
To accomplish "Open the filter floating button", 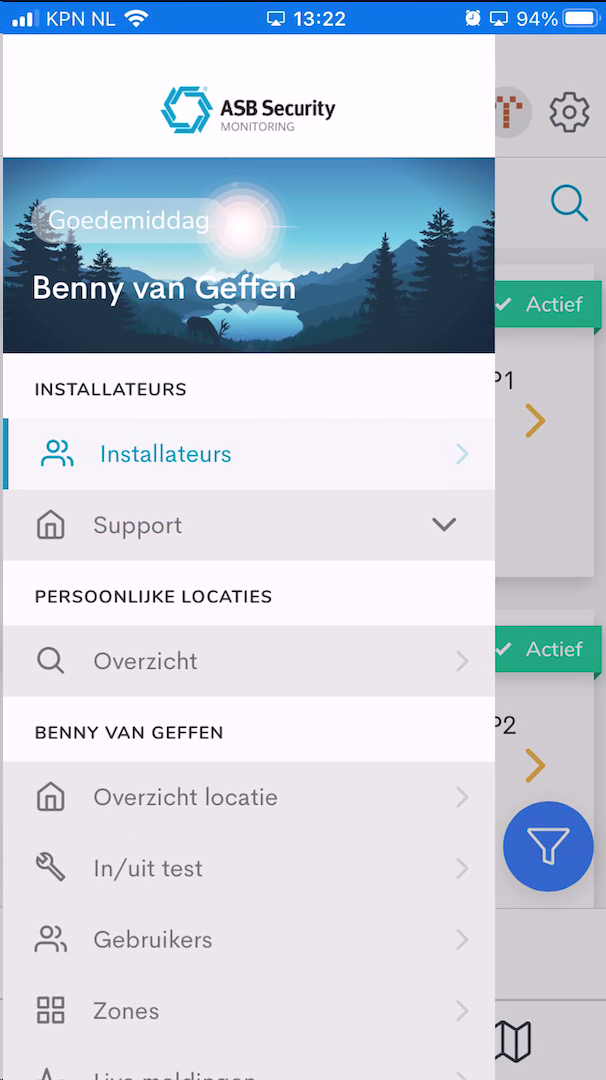I will tap(548, 846).
